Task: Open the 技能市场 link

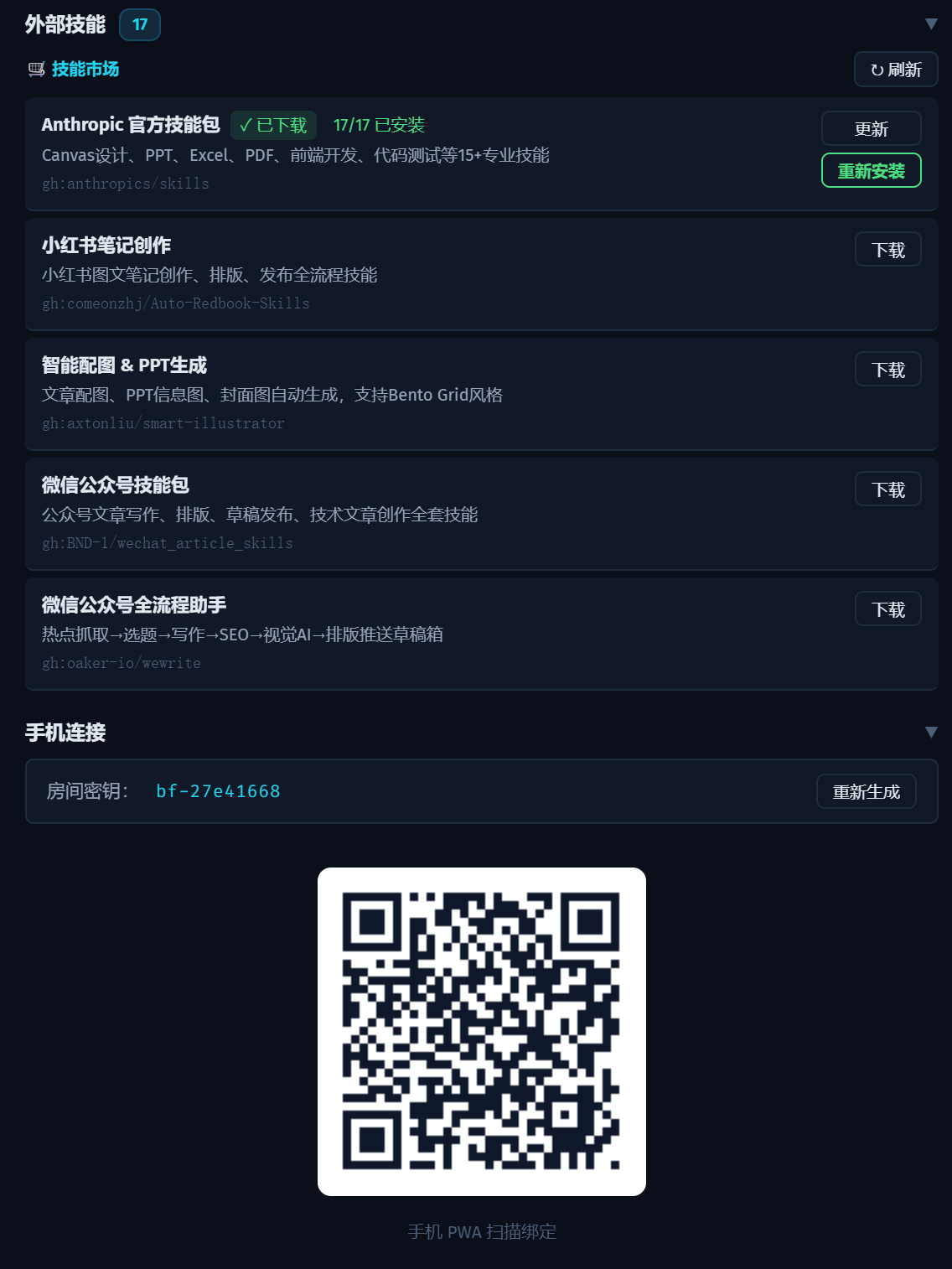Action: pyautogui.click(x=85, y=70)
